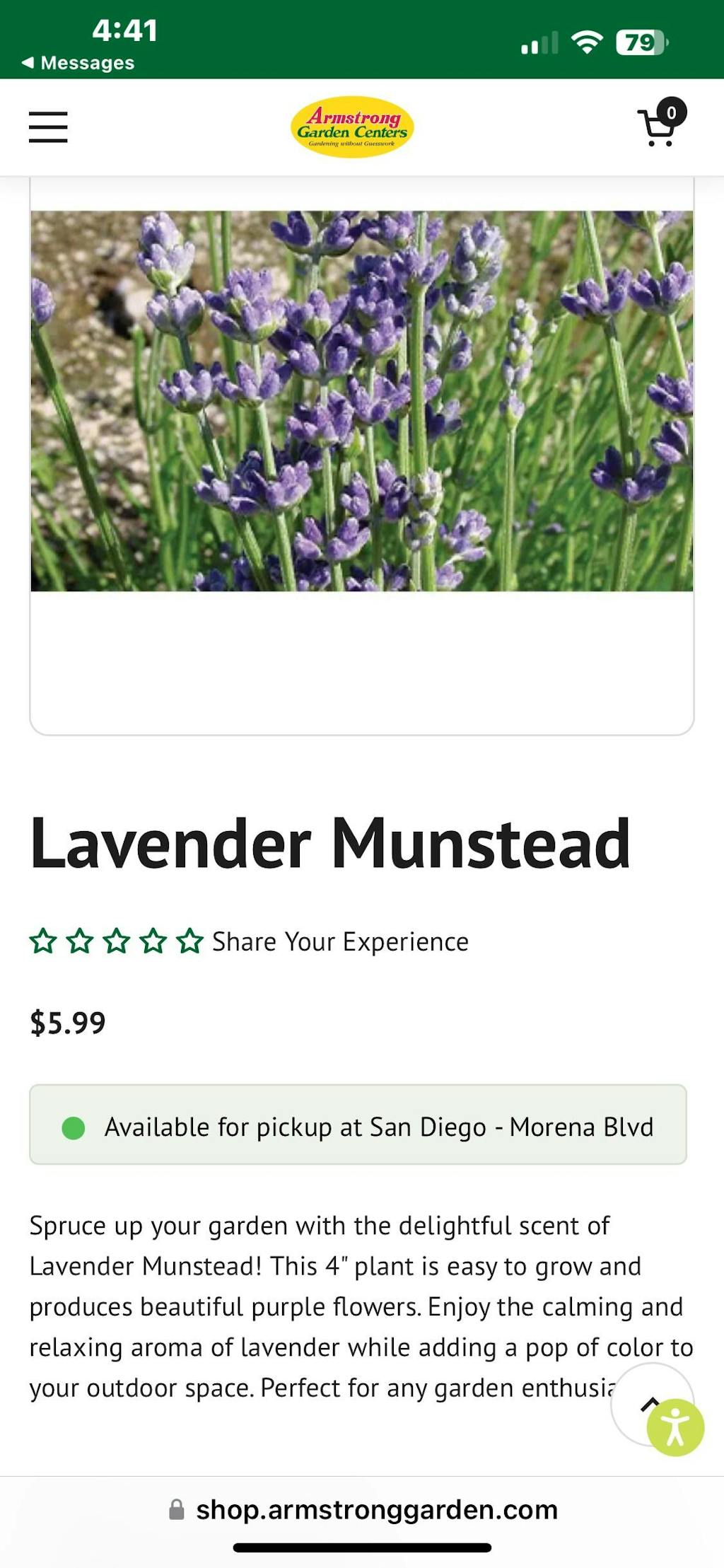Image resolution: width=724 pixels, height=1568 pixels.
Task: Open accessibility options button
Action: point(676,1427)
